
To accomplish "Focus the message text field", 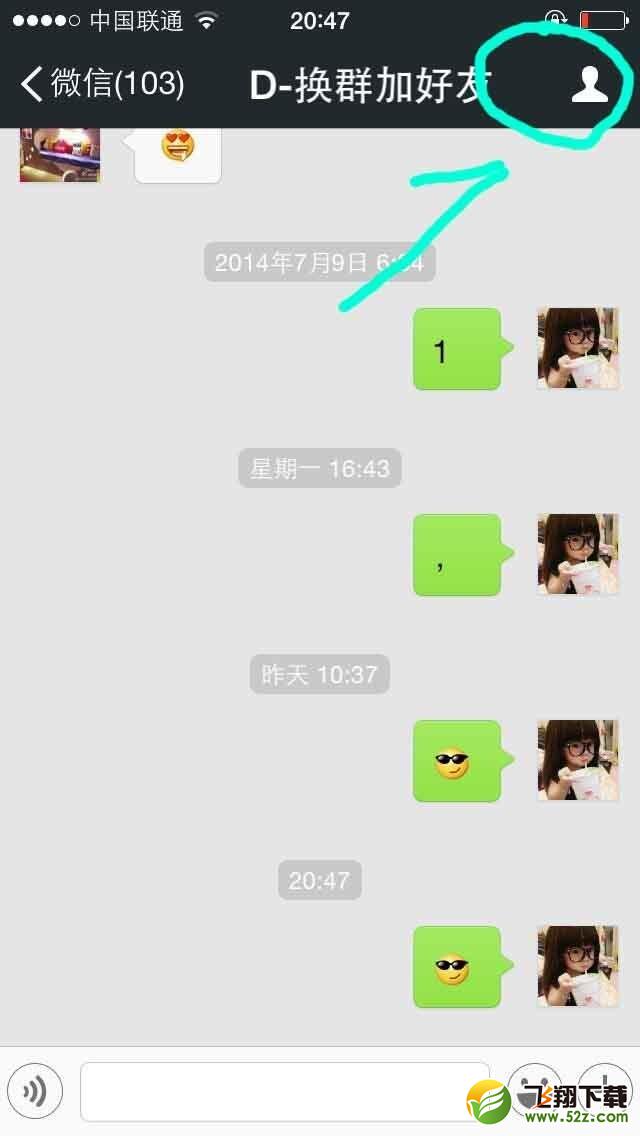I will point(285,1091).
